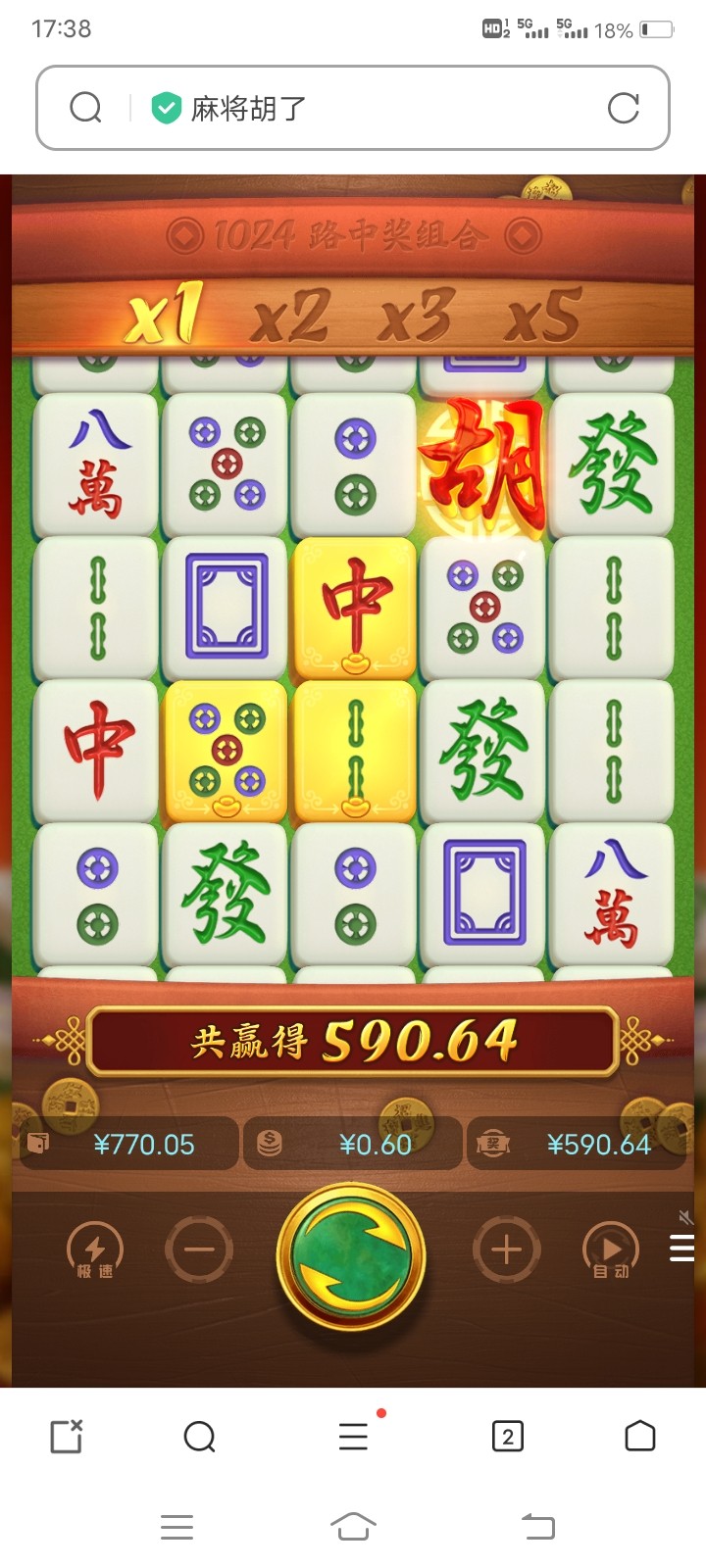The height and width of the screenshot is (1568, 706).
Task: Close the current browser tab
Action: click(67, 1437)
